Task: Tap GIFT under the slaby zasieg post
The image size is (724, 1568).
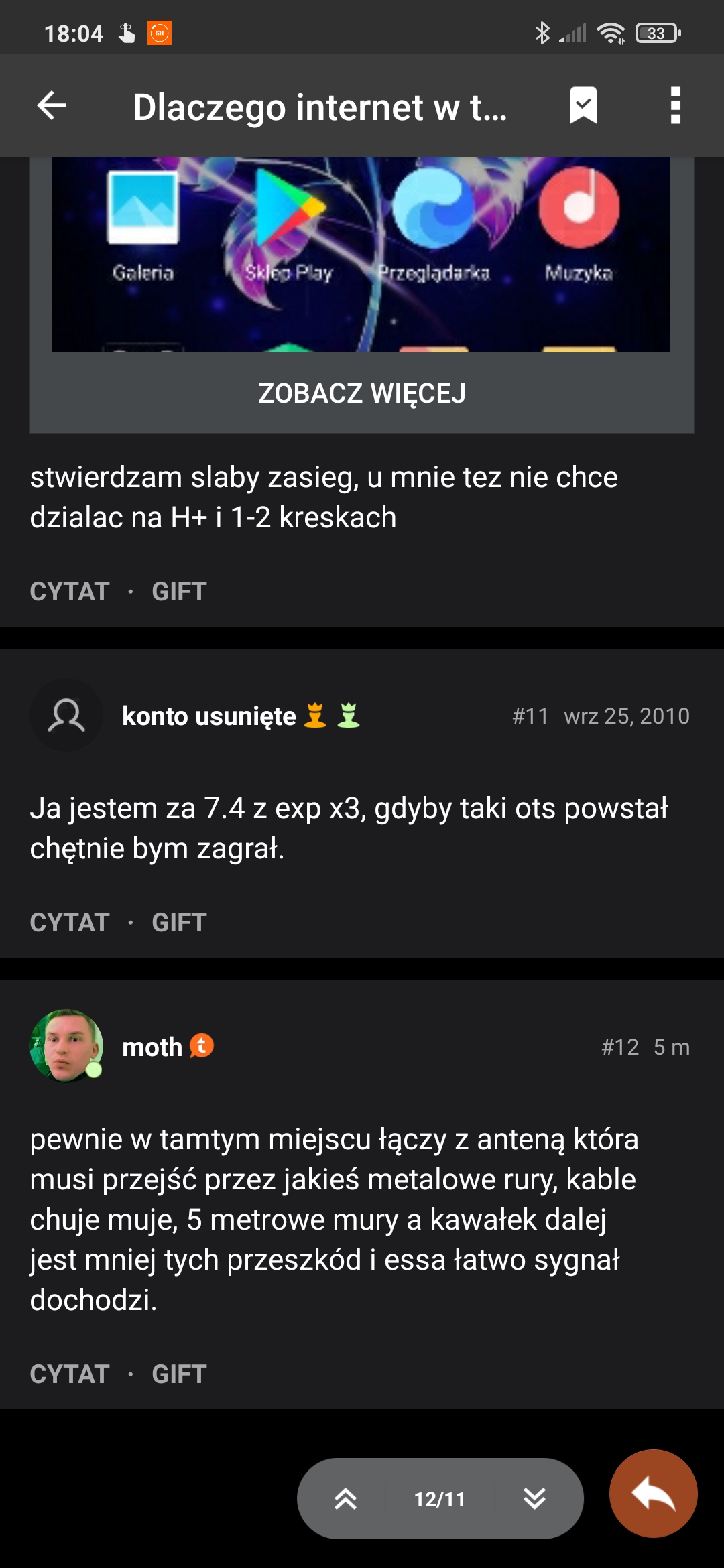Action: click(179, 592)
